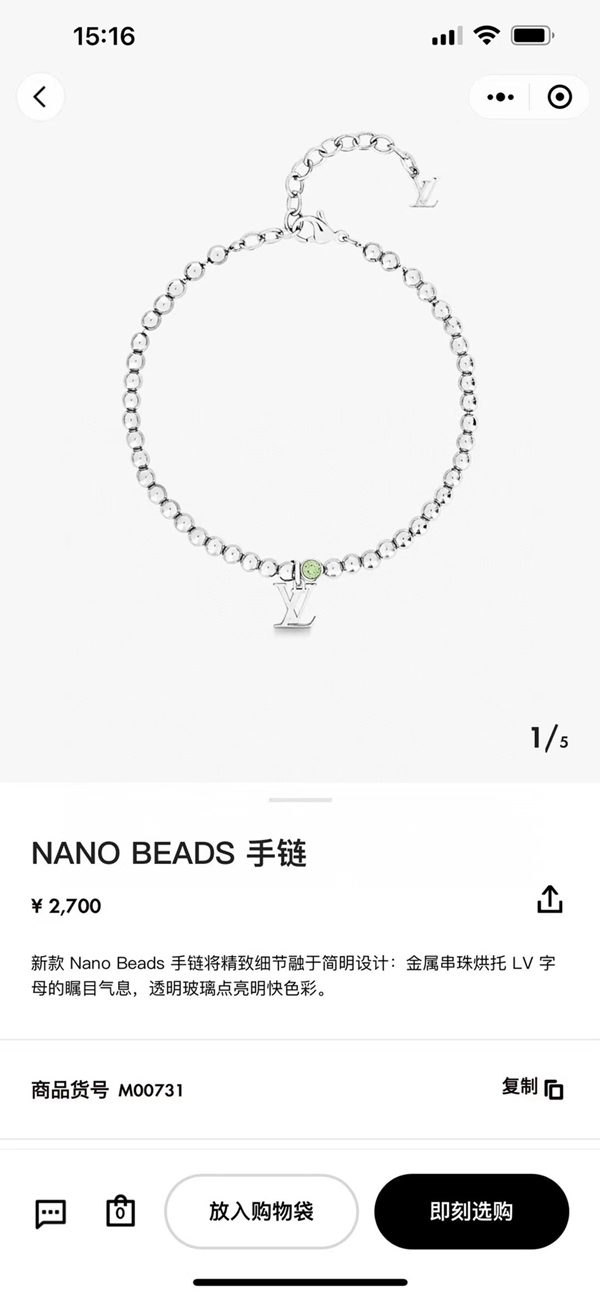Copy the product code M00731
The image size is (600, 1297).
(533, 1088)
